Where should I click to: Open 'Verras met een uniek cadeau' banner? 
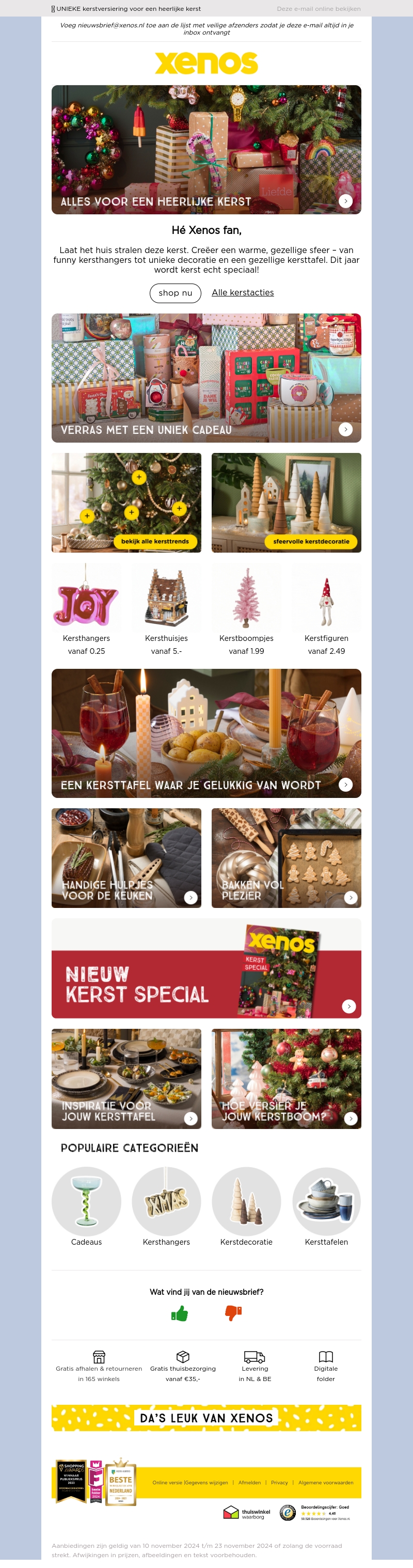pos(206,378)
